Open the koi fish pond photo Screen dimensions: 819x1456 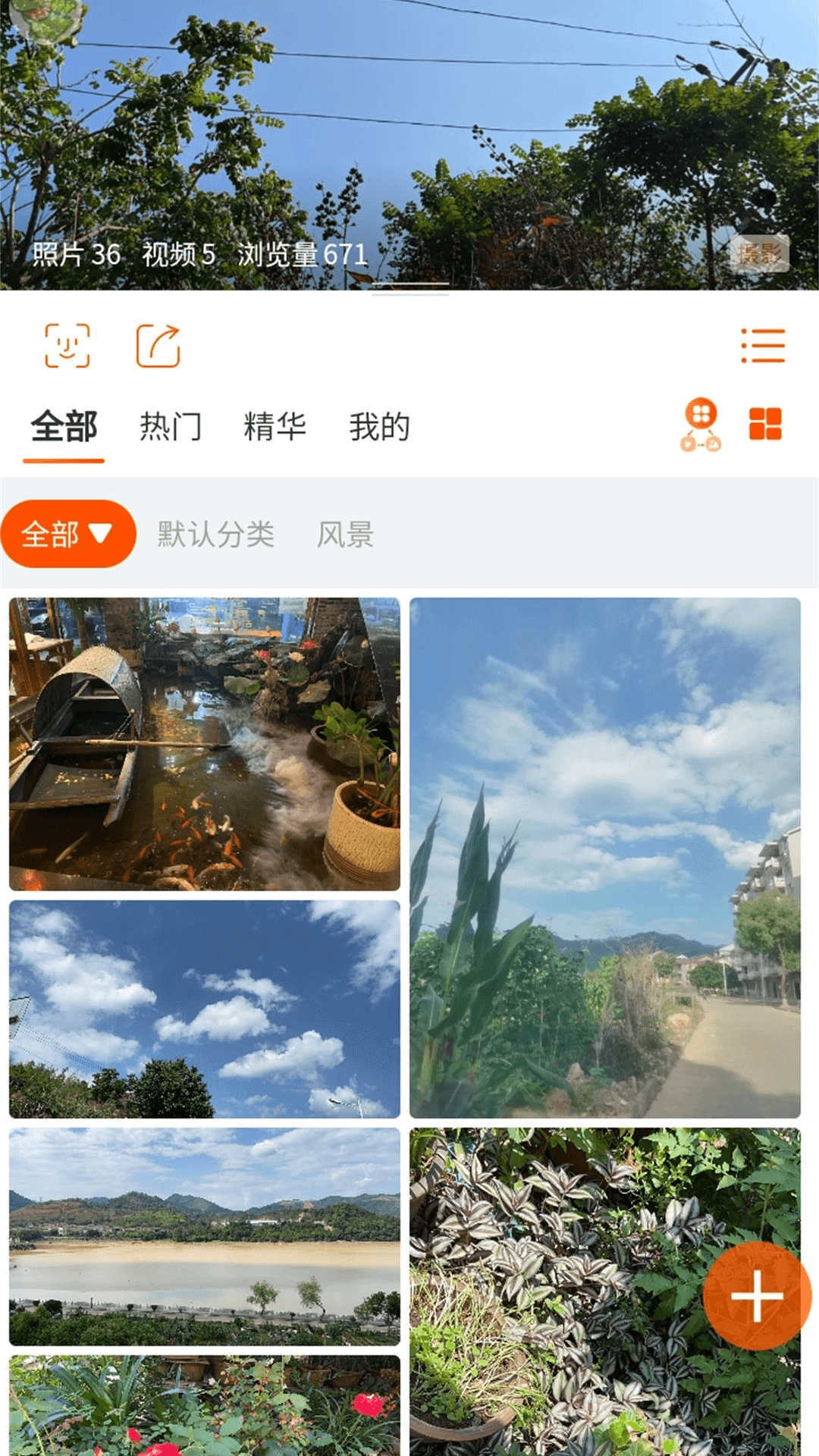[203, 743]
